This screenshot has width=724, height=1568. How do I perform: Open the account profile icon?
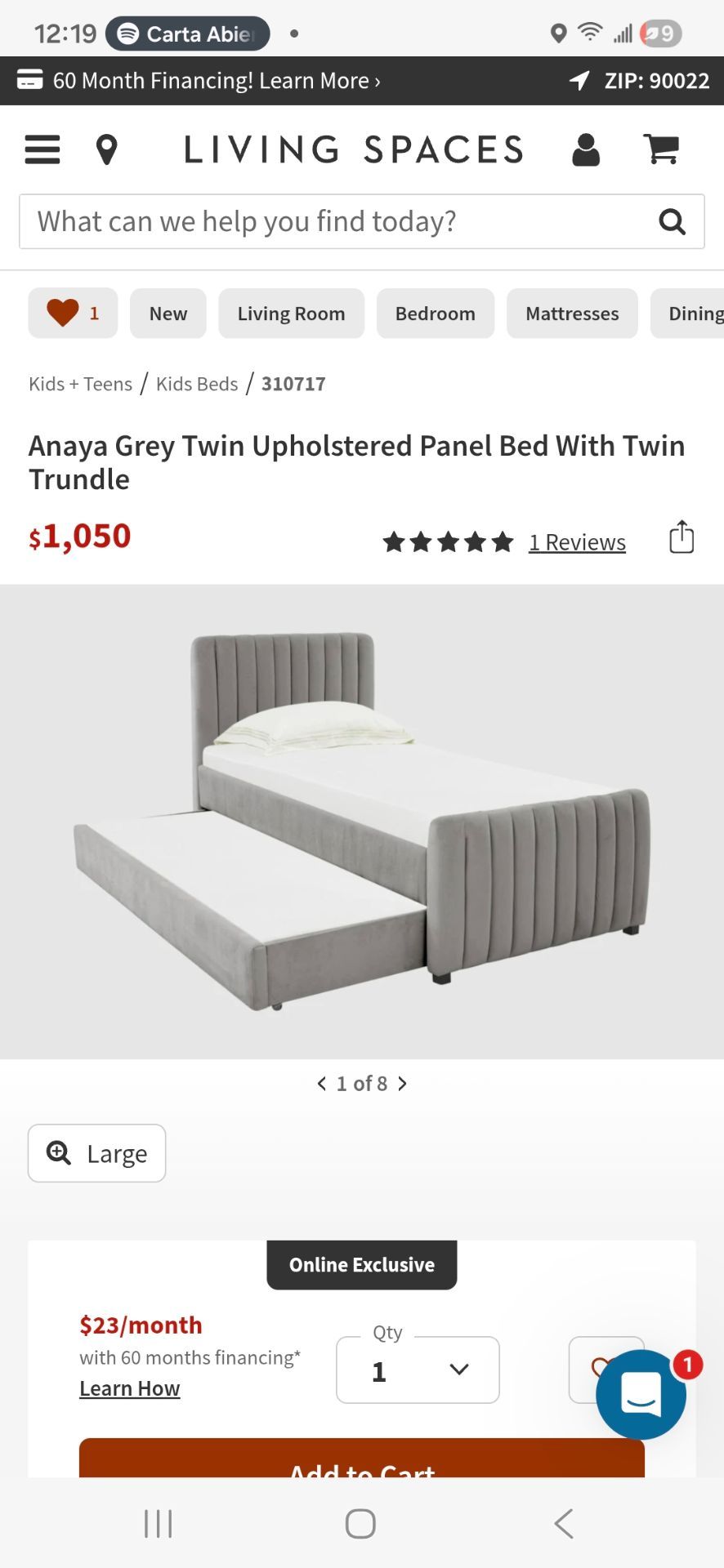coord(586,149)
